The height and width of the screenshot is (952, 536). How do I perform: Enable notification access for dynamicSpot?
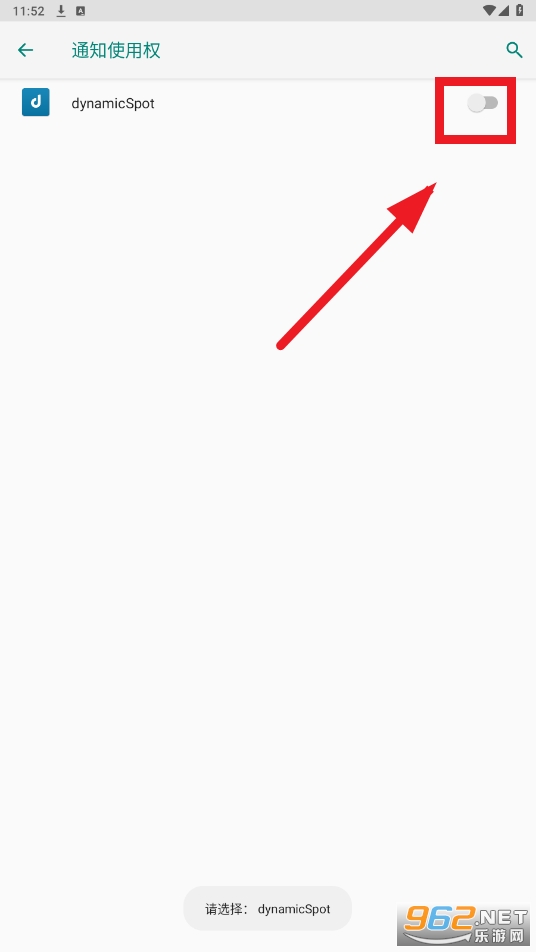point(483,103)
